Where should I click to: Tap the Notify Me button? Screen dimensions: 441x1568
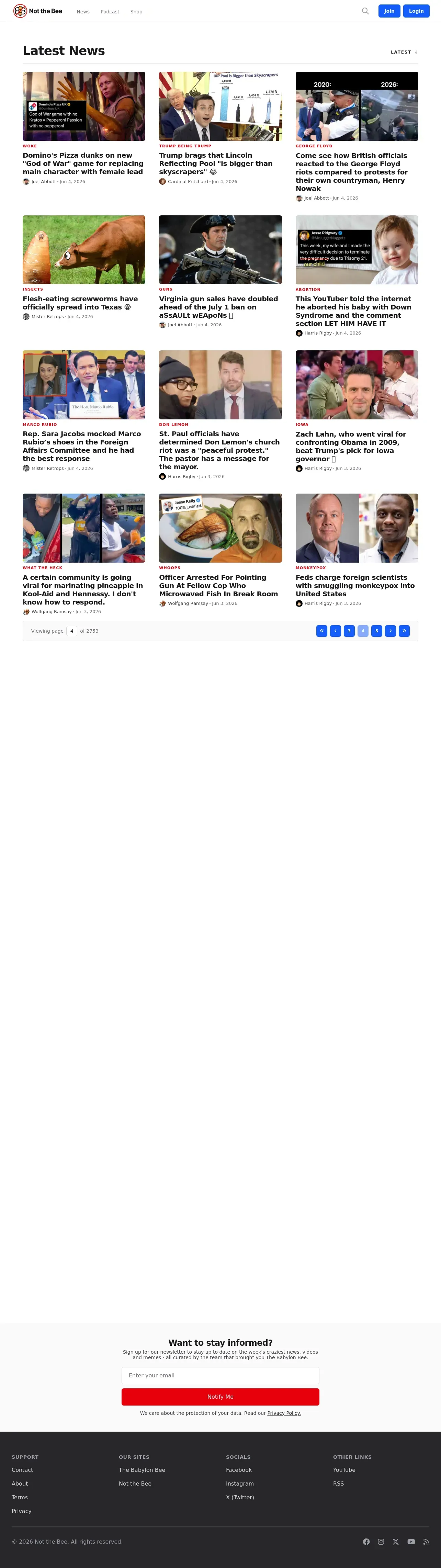[220, 1396]
